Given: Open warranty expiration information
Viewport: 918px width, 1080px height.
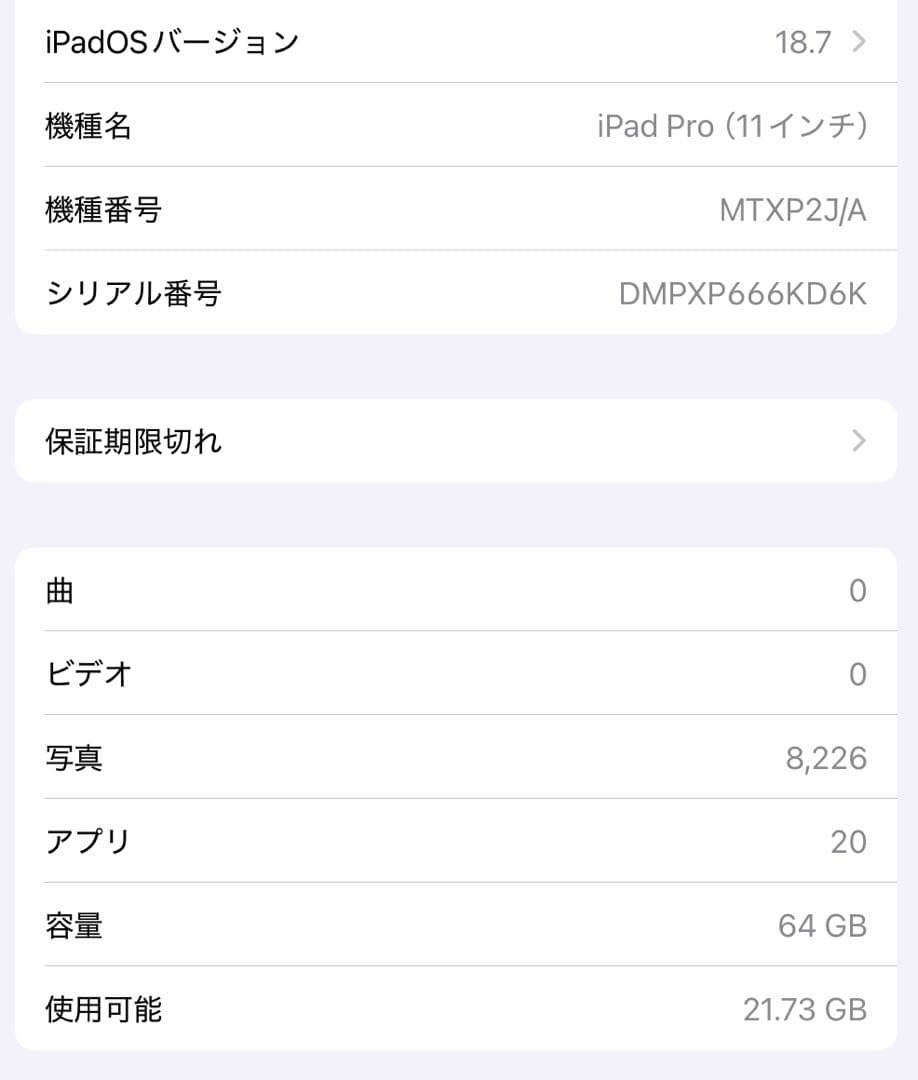Looking at the screenshot, I should [x=459, y=441].
